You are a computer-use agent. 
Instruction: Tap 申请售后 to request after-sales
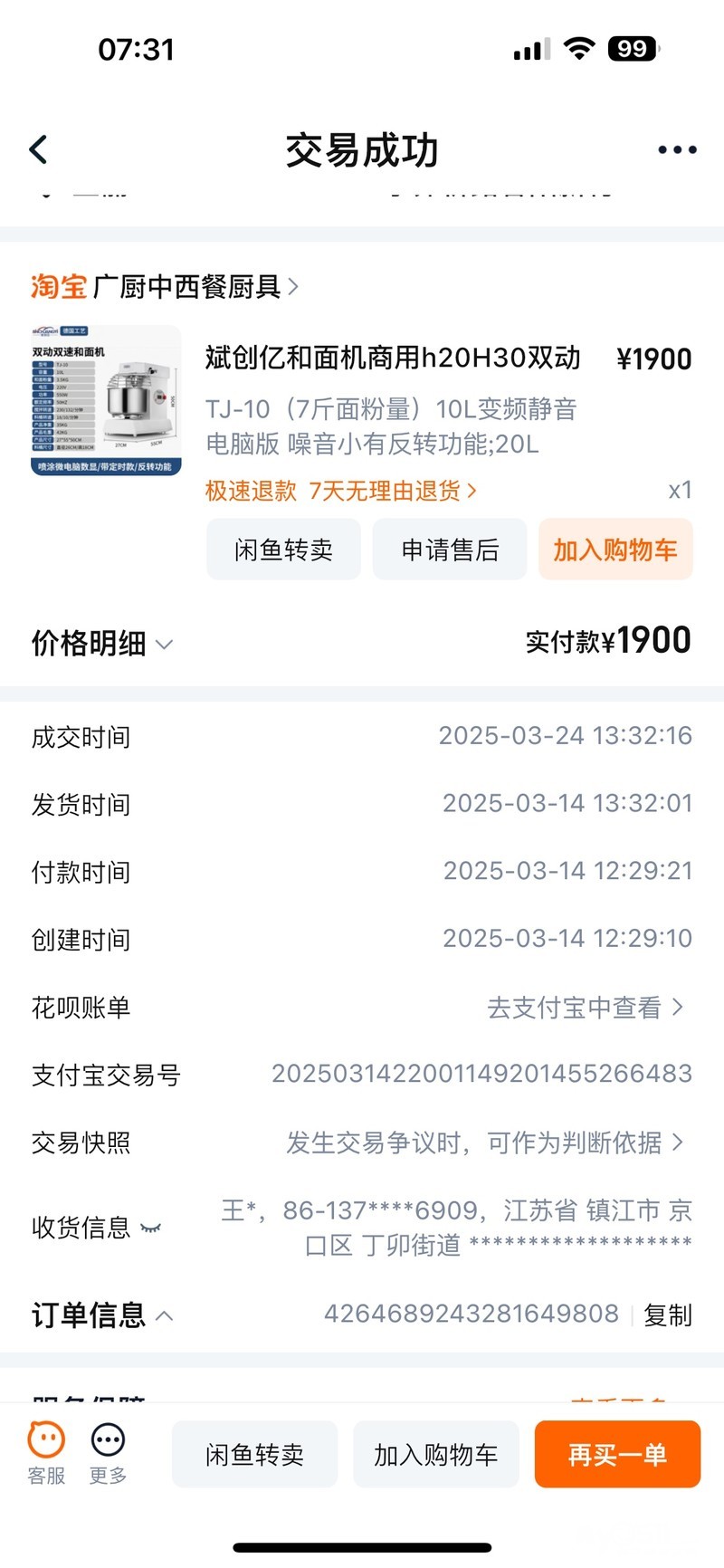pyautogui.click(x=450, y=550)
